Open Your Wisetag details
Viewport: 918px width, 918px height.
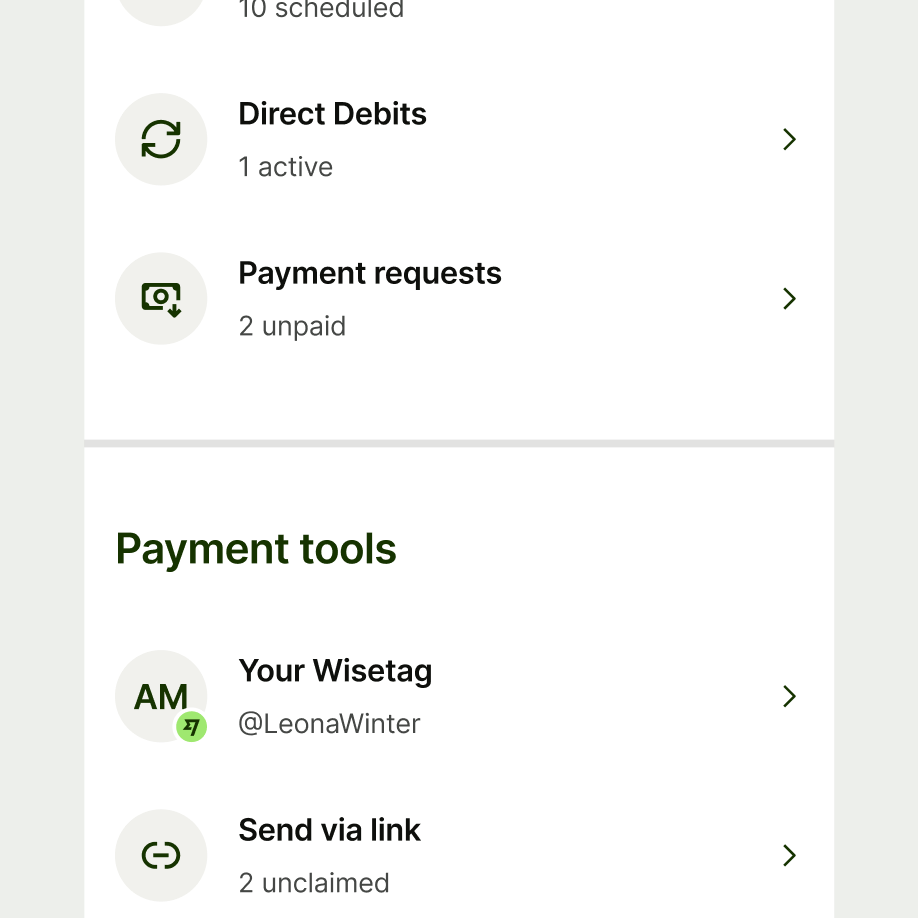(x=458, y=696)
